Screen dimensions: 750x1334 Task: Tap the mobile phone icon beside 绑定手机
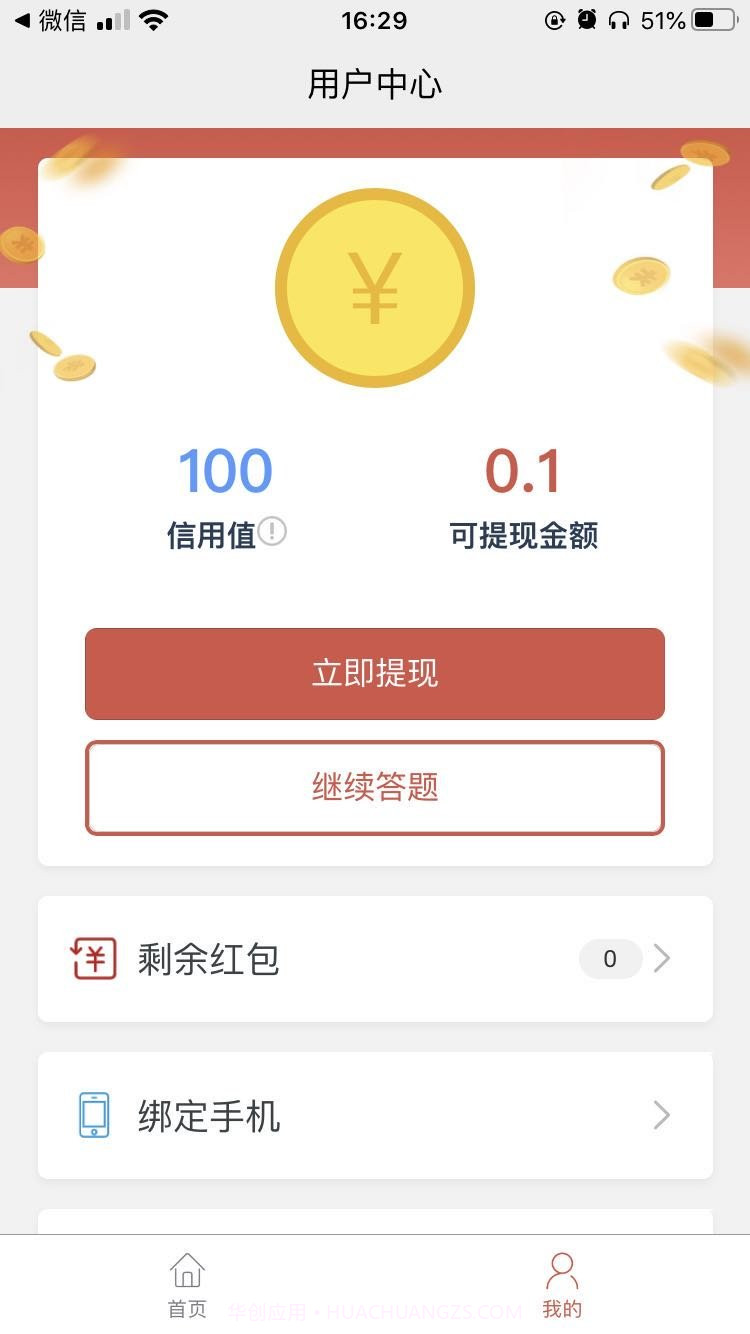point(93,1115)
